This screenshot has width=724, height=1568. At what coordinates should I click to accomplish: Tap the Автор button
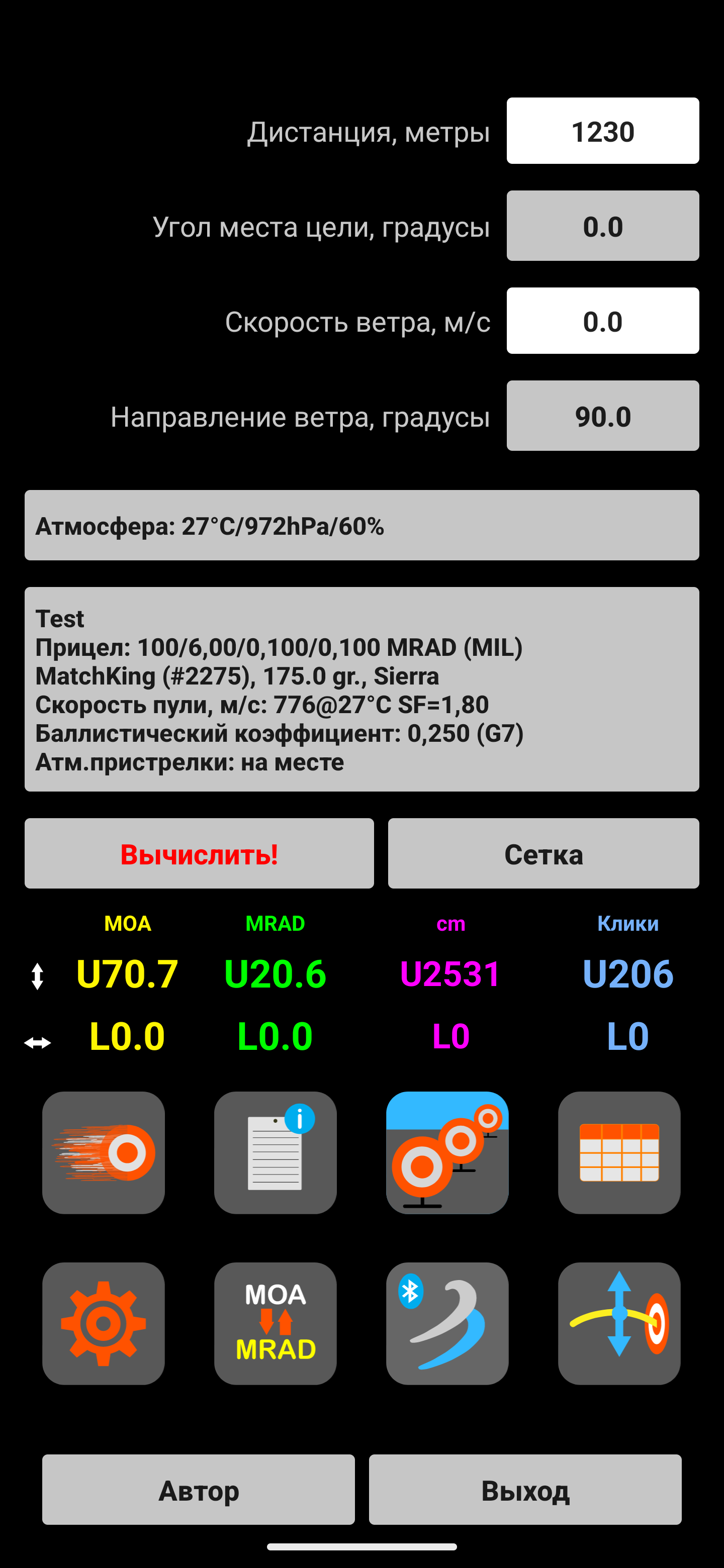coord(199,1490)
